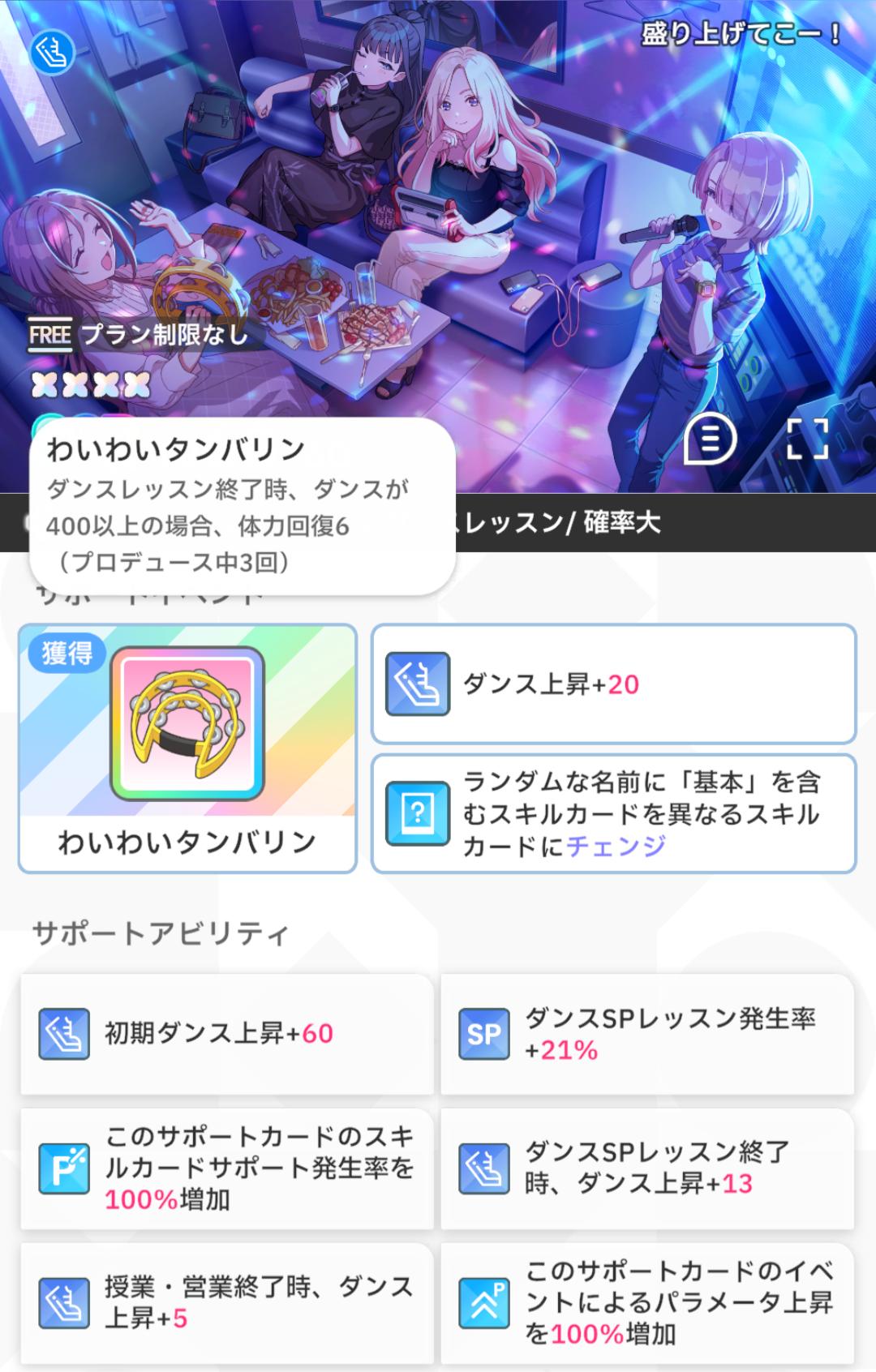Check the ダンスSPレッスン終了時 ダンス上昇+13 ability
This screenshot has width=876, height=1372.
tap(646, 1168)
